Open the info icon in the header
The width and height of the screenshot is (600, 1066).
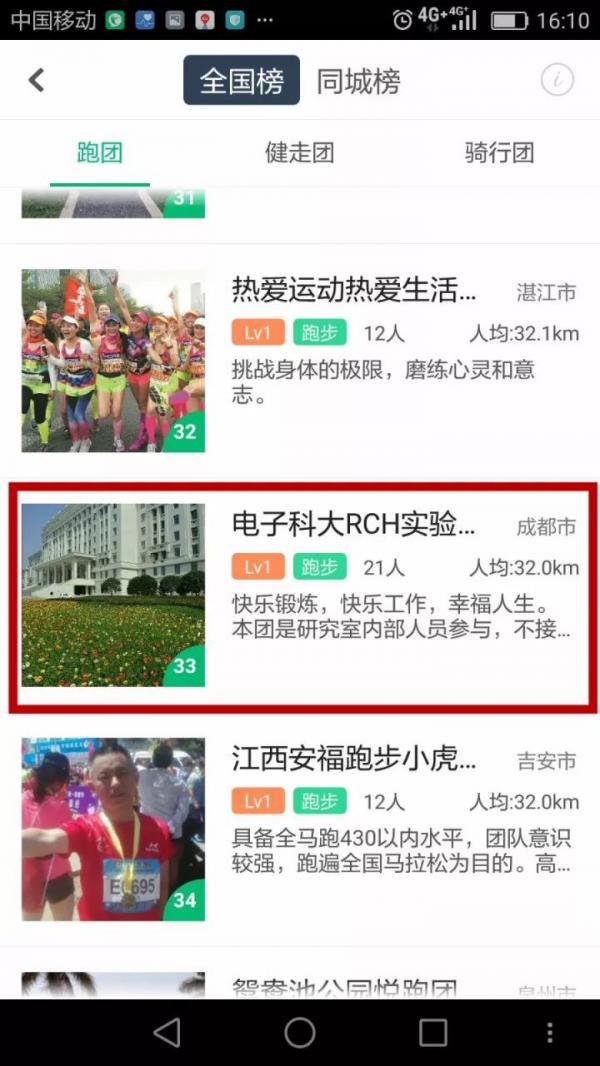click(557, 80)
